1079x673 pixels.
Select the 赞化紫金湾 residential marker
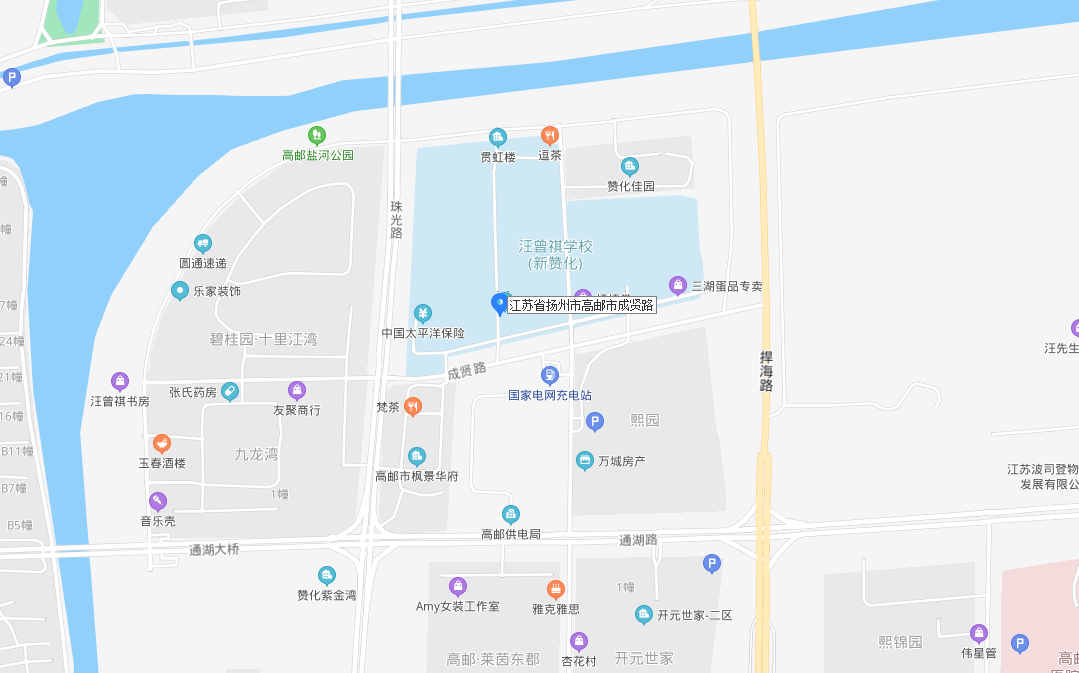(326, 575)
